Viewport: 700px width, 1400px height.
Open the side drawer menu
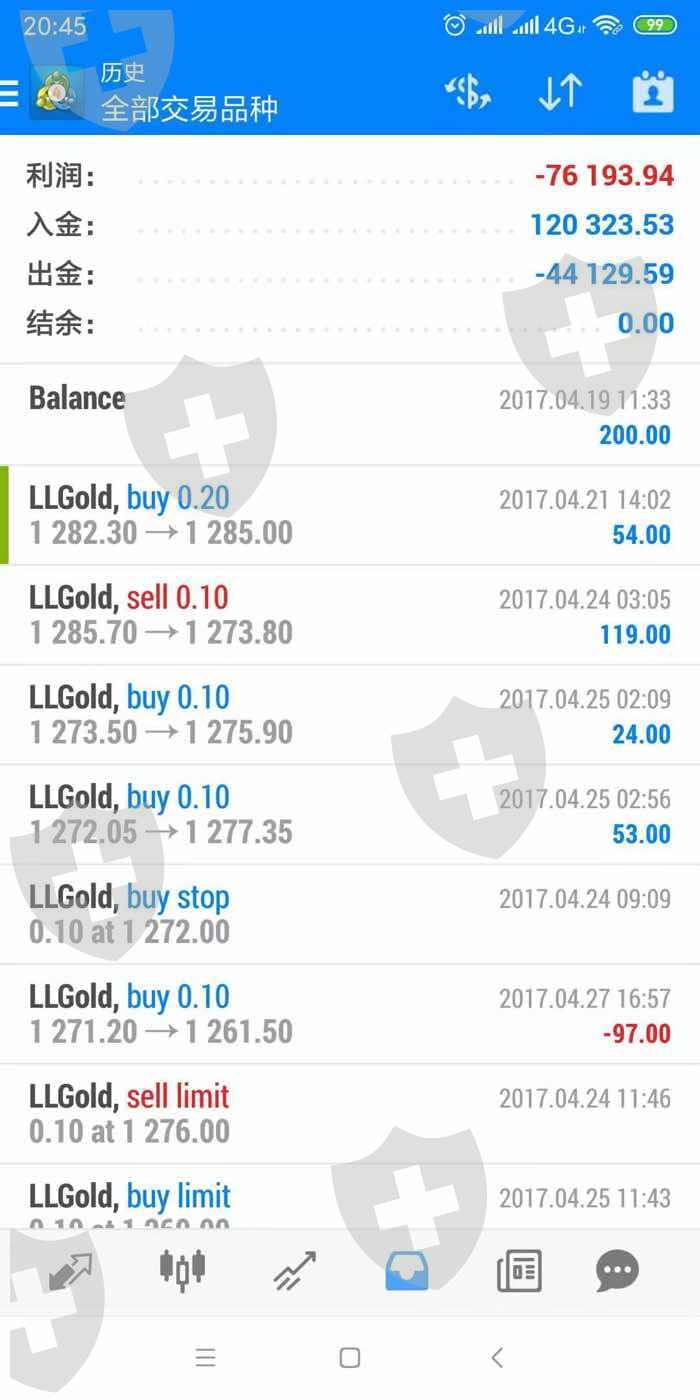(x=10, y=93)
